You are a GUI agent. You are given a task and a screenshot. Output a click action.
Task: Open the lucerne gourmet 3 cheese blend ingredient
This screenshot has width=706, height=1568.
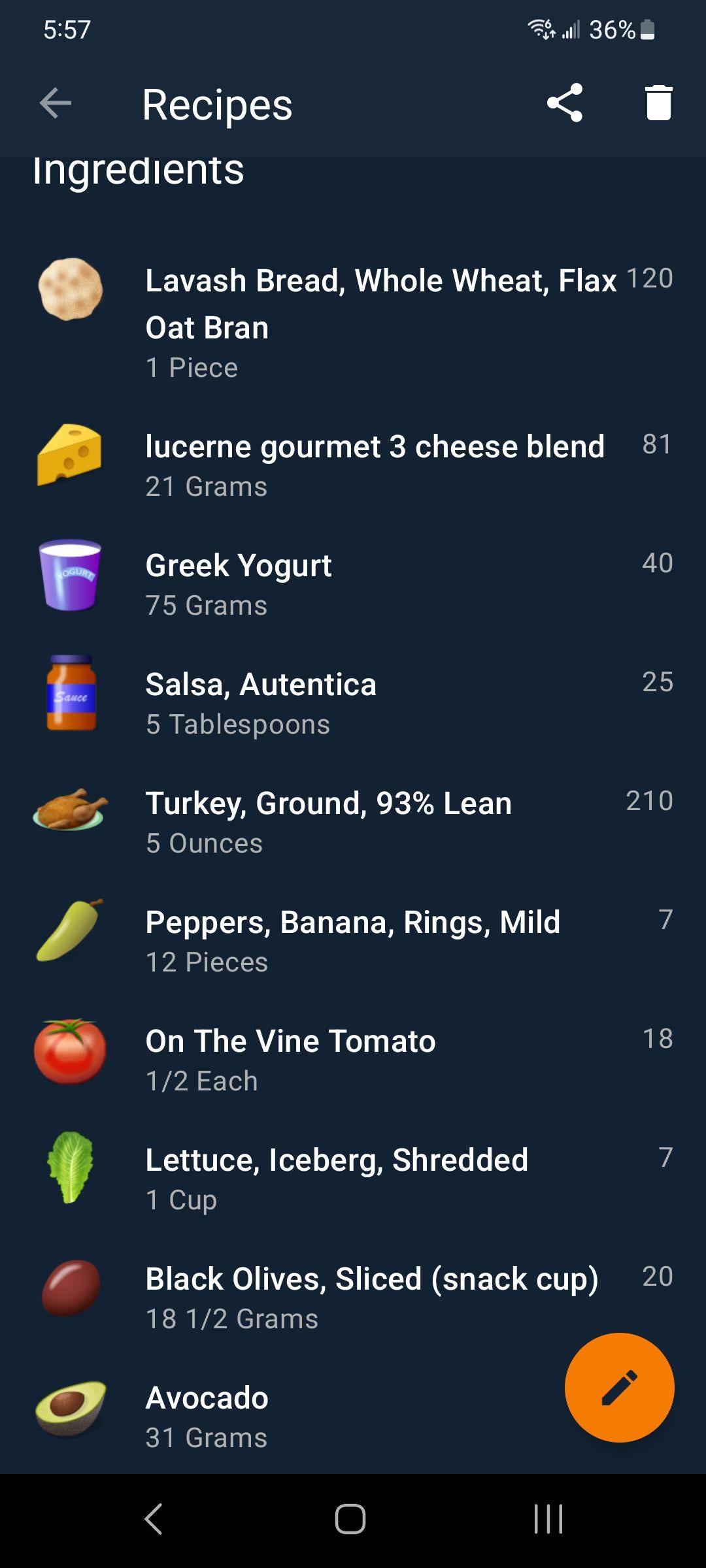click(353, 465)
